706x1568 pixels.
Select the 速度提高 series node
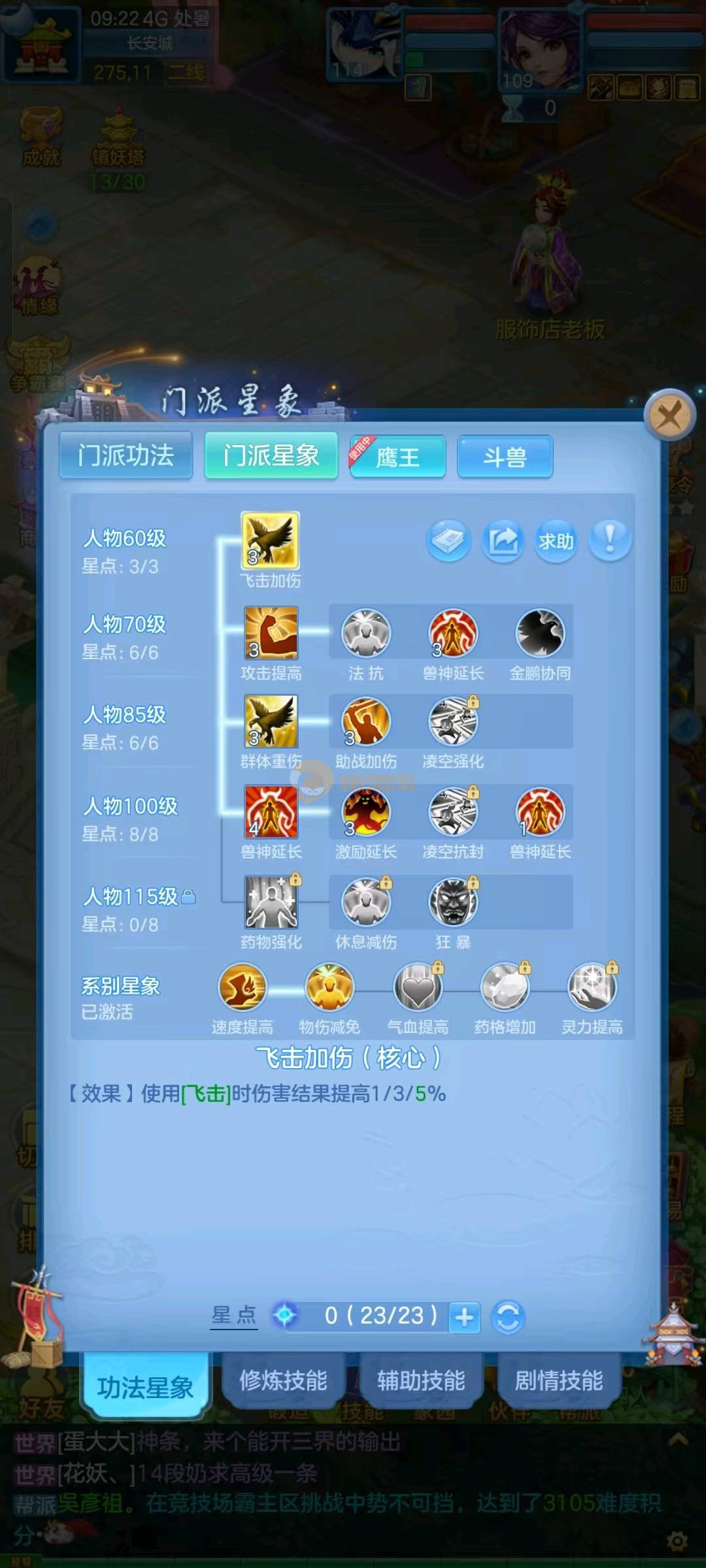pyautogui.click(x=242, y=987)
